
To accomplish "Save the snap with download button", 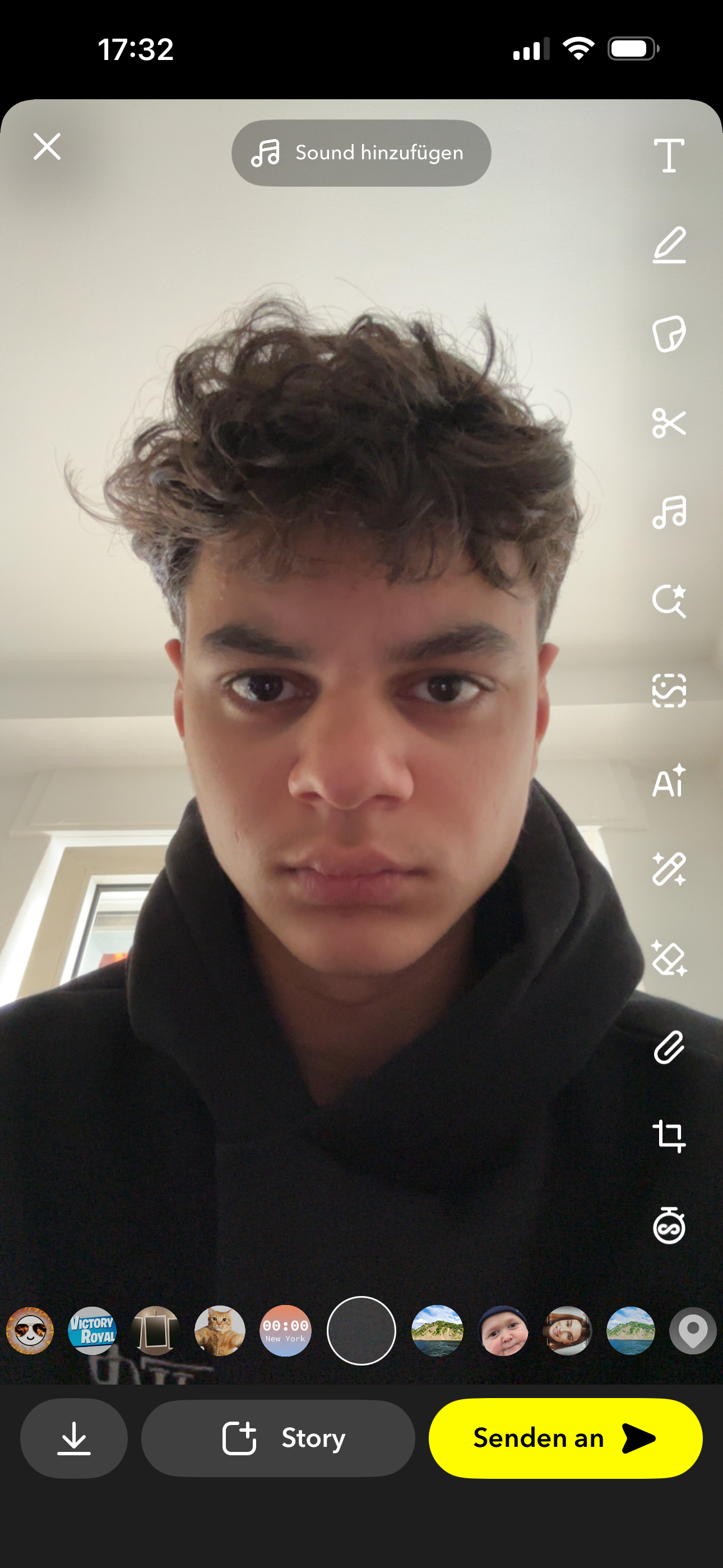I will pos(73,1438).
